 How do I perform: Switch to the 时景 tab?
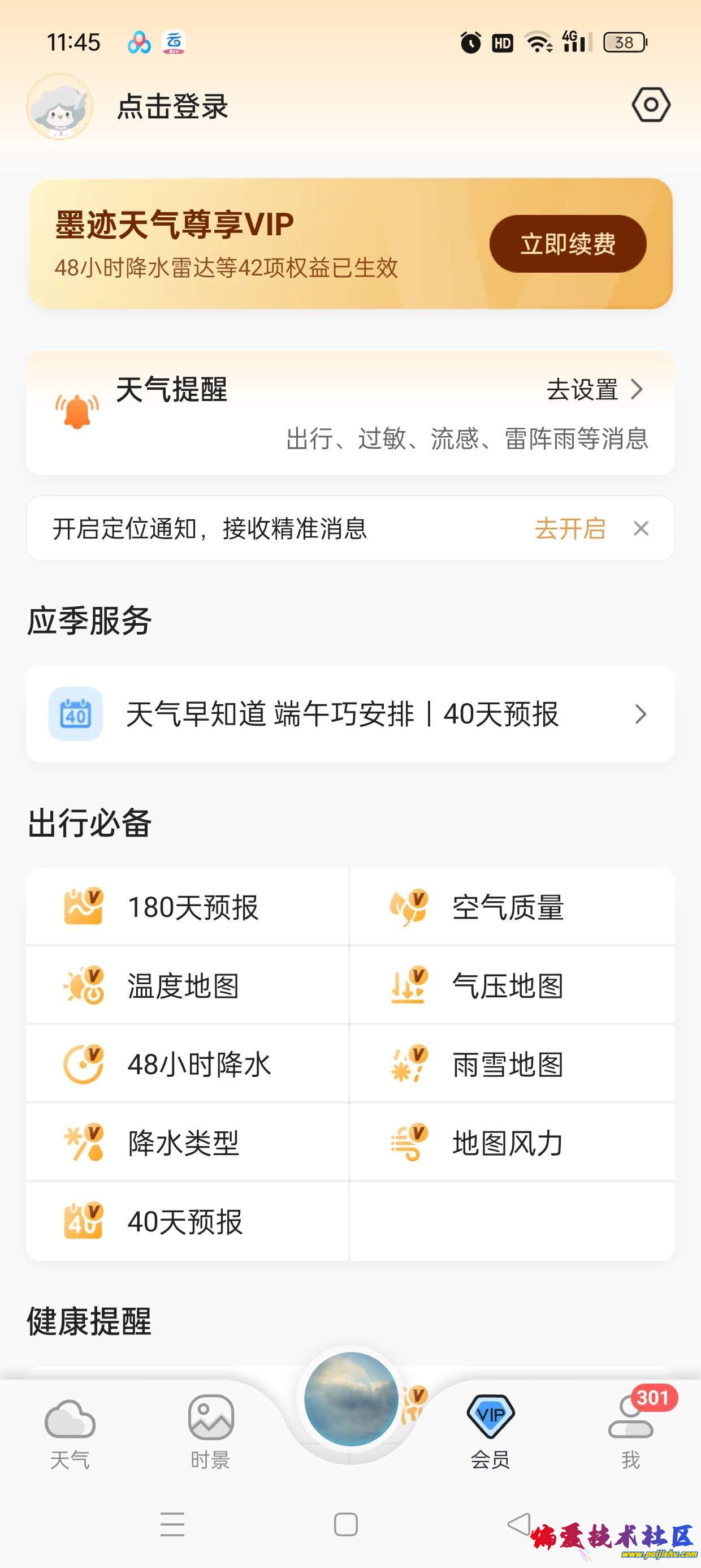(x=210, y=1432)
